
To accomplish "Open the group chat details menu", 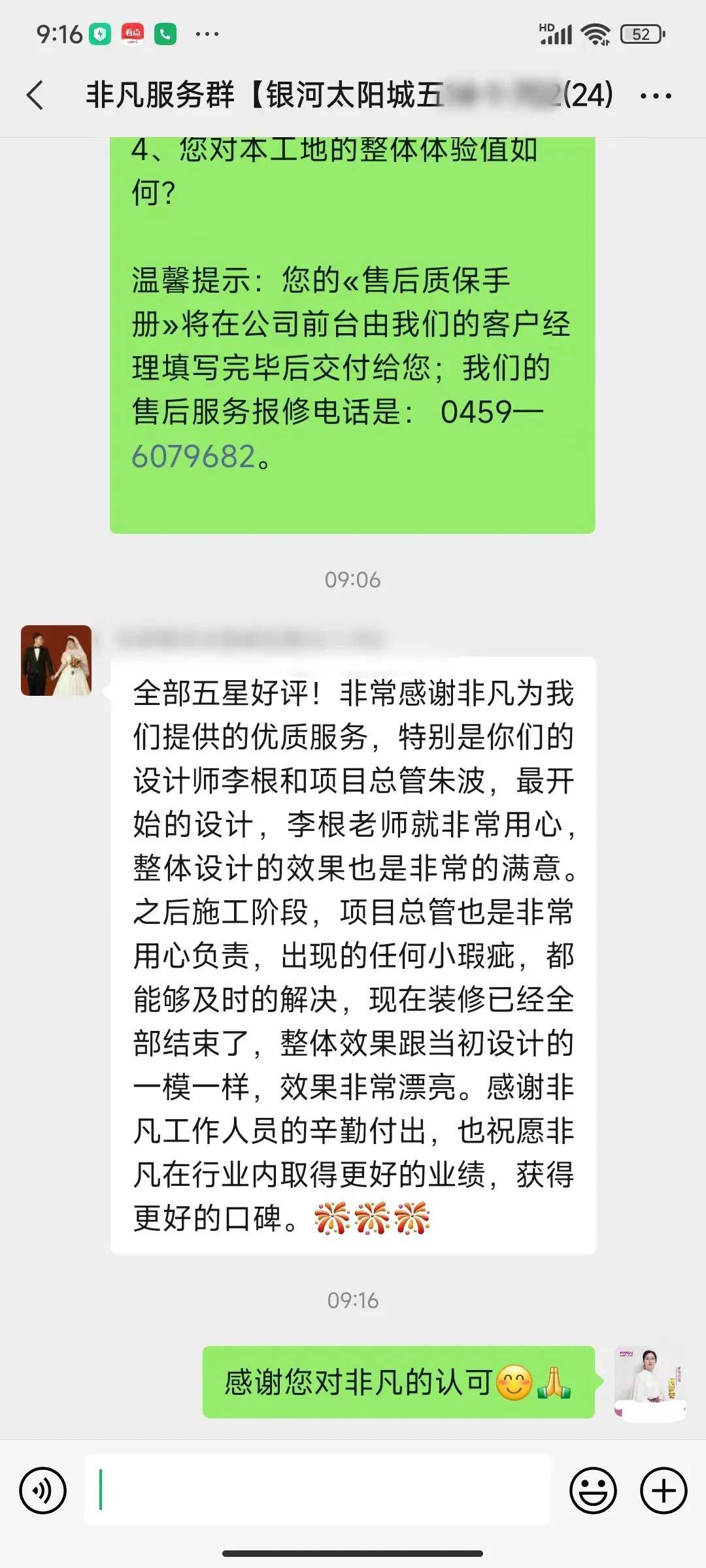I will click(656, 96).
